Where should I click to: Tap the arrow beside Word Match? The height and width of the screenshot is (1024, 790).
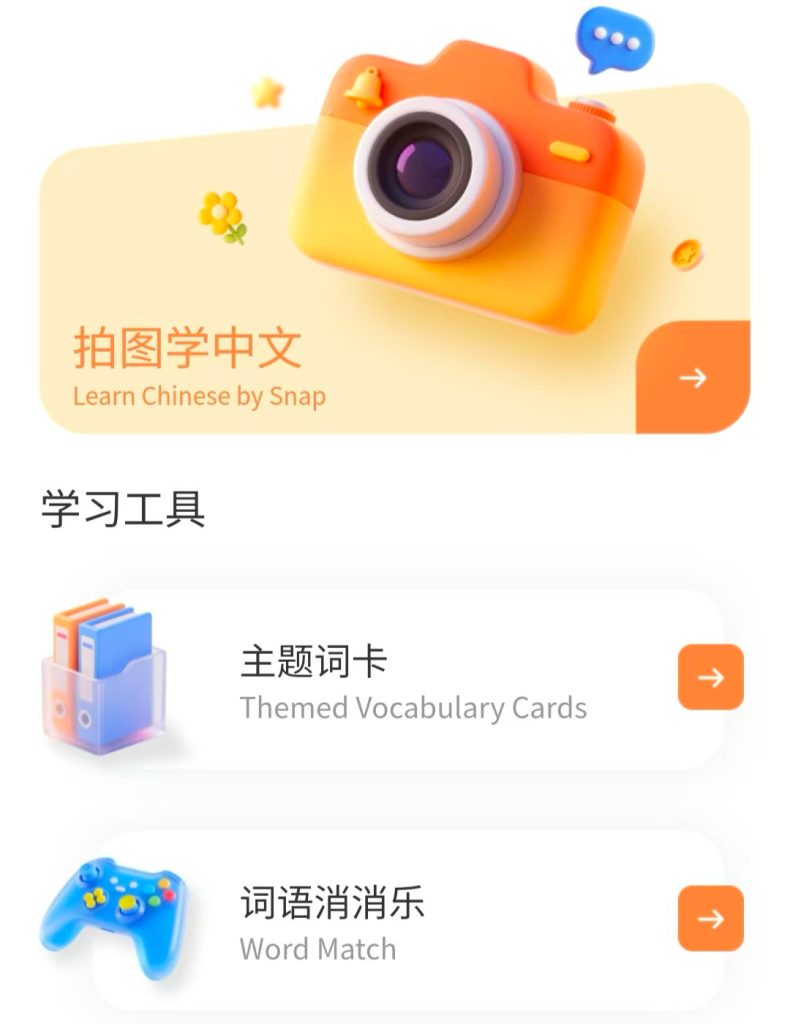pyautogui.click(x=710, y=919)
